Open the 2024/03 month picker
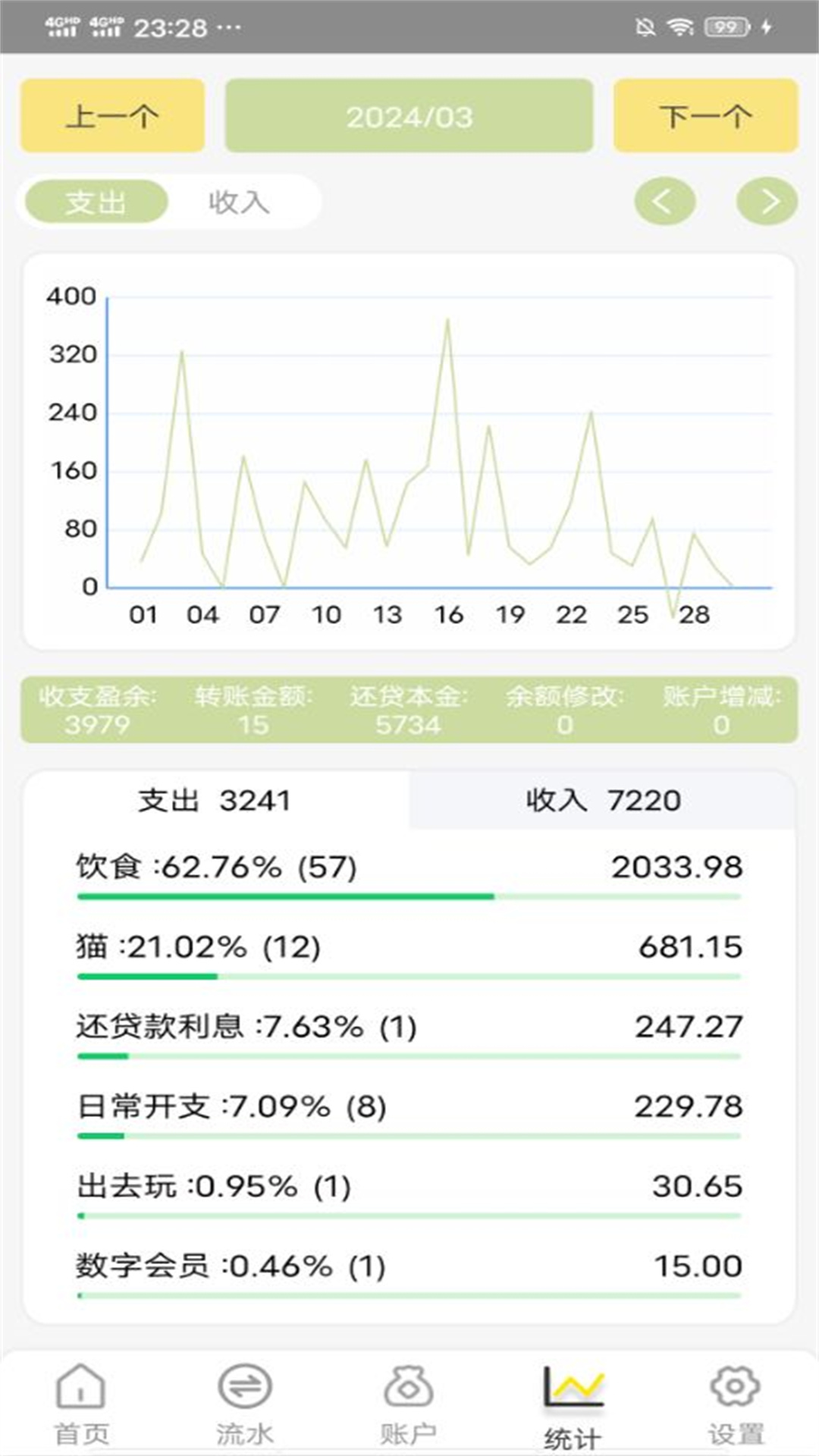Screen dimensions: 819x1456 409,116
